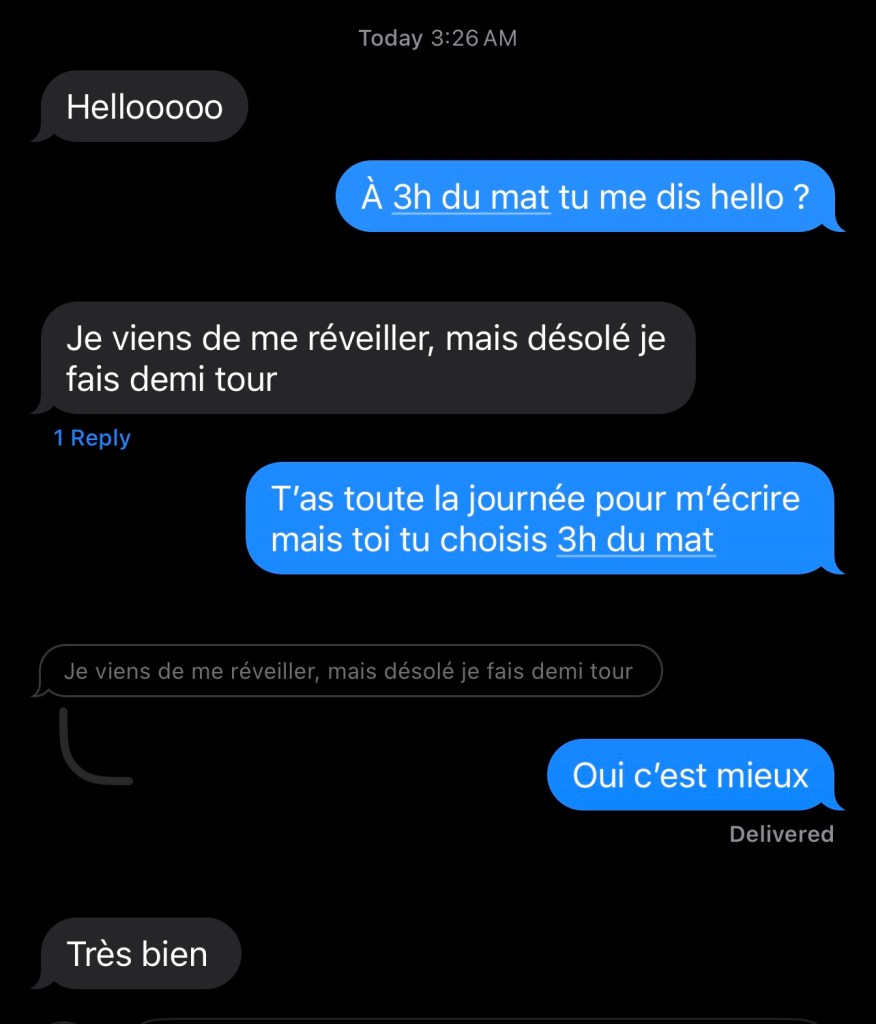
Task: Tap the Today 3:26 AM timestamp
Action: 436,37
